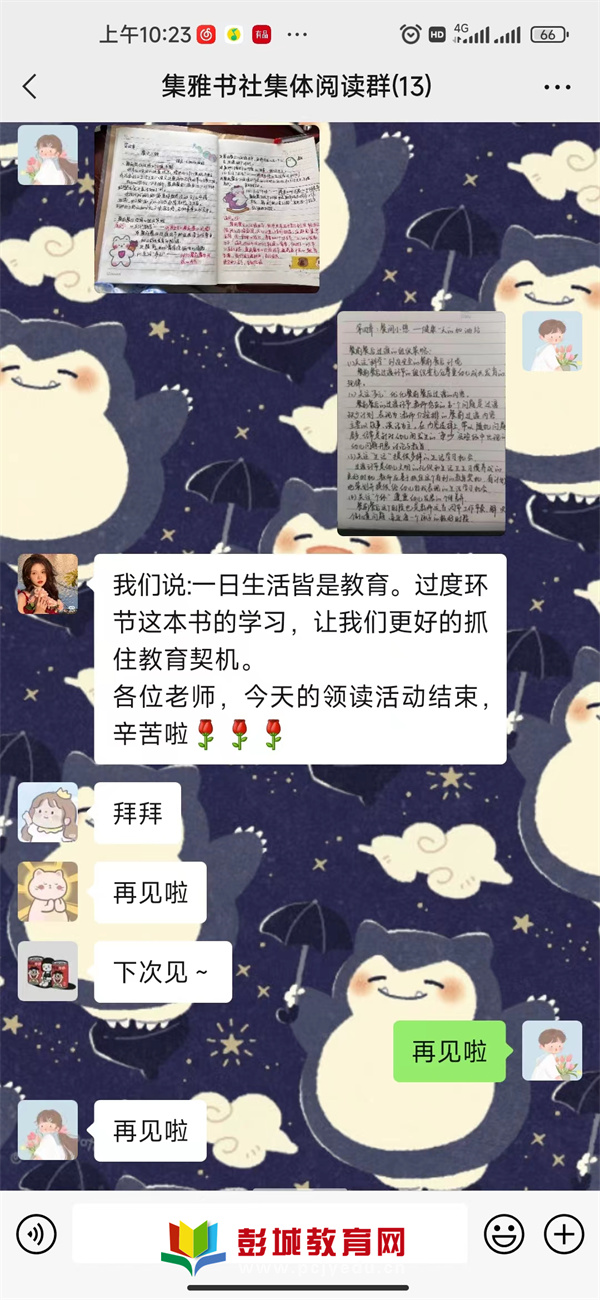Open the plus attachment menu

(564, 1234)
